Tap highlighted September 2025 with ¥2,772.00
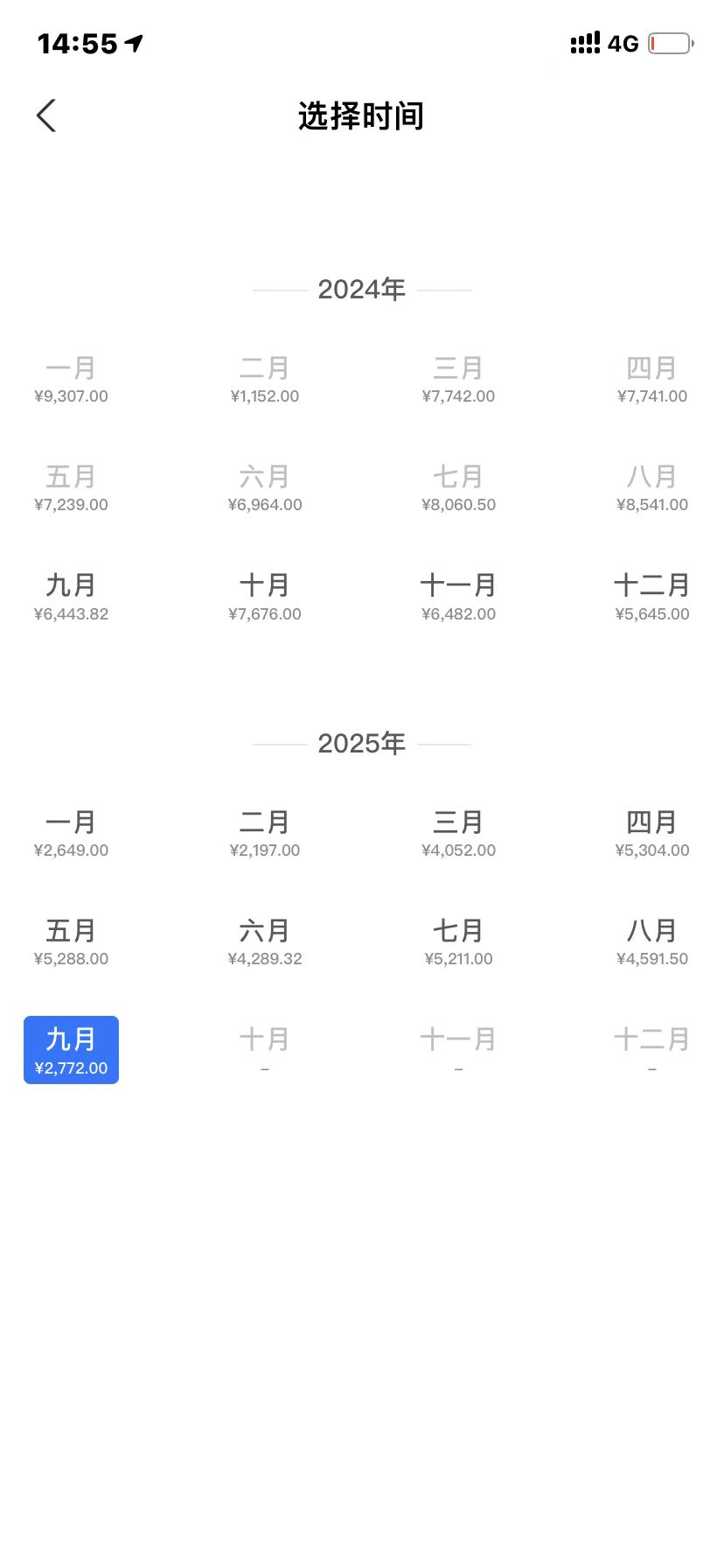The width and height of the screenshot is (724, 1568). pos(71,1050)
